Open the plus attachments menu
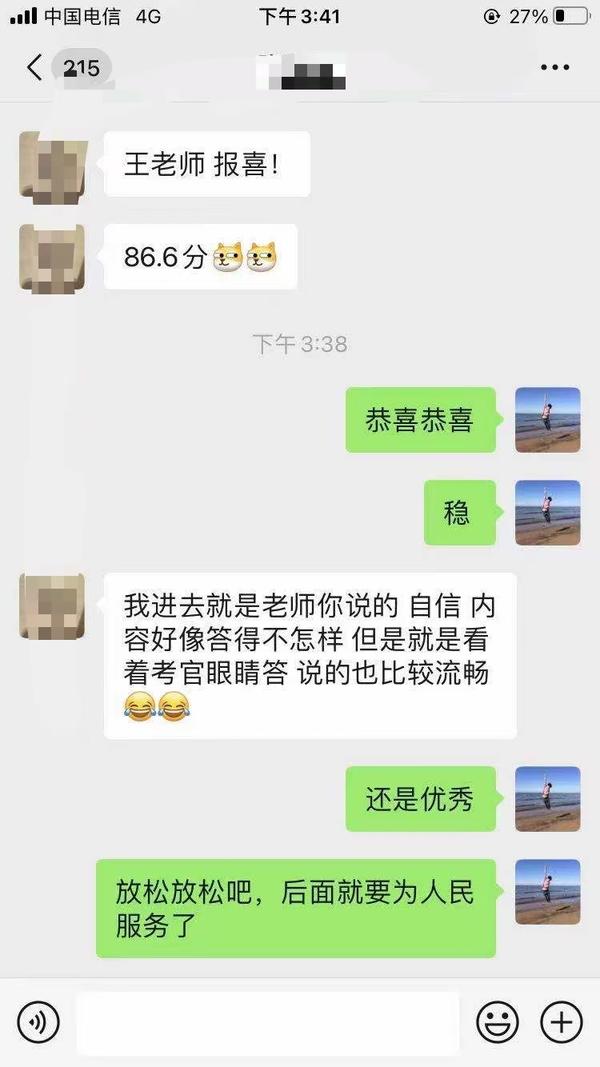This screenshot has height=1067, width=600. point(561,1022)
